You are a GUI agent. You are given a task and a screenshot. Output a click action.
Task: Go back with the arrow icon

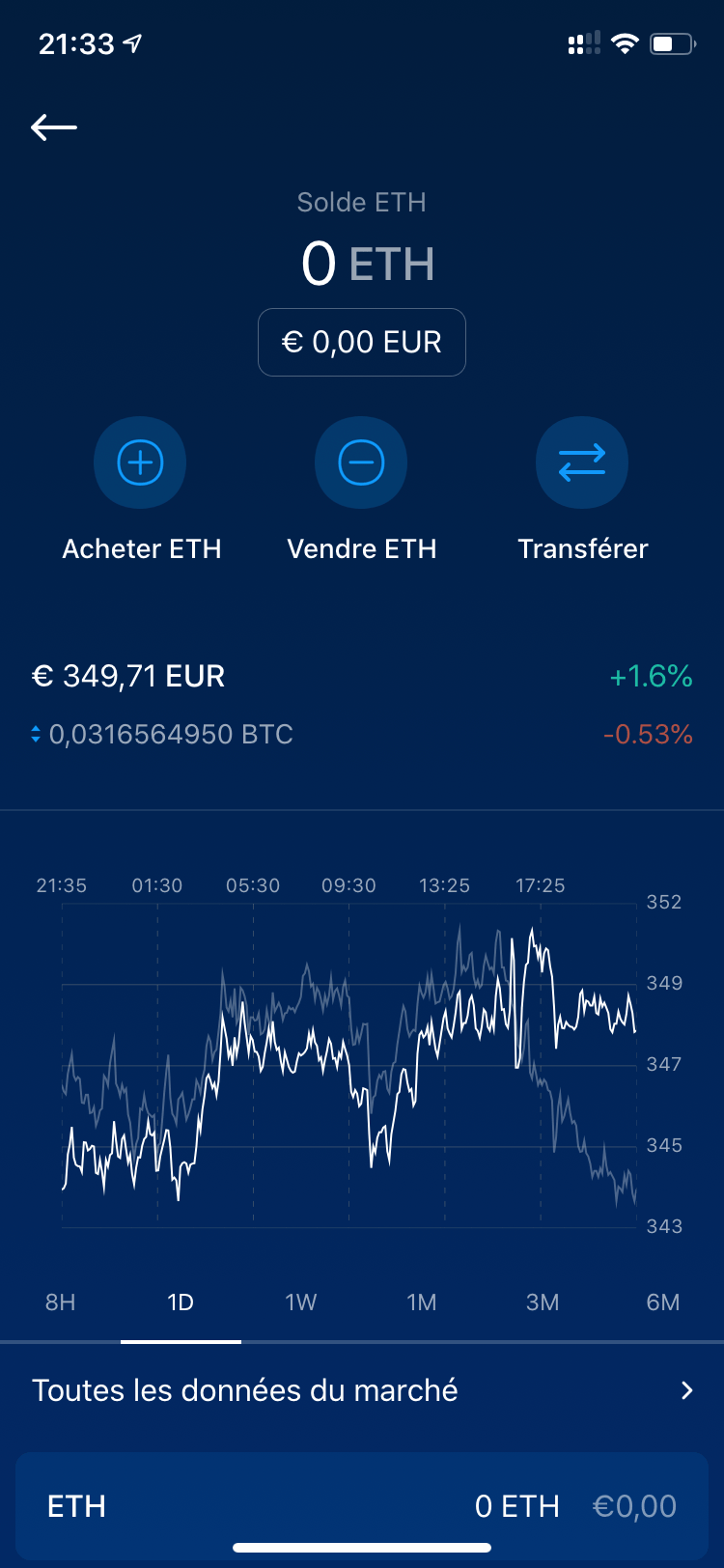click(x=53, y=126)
